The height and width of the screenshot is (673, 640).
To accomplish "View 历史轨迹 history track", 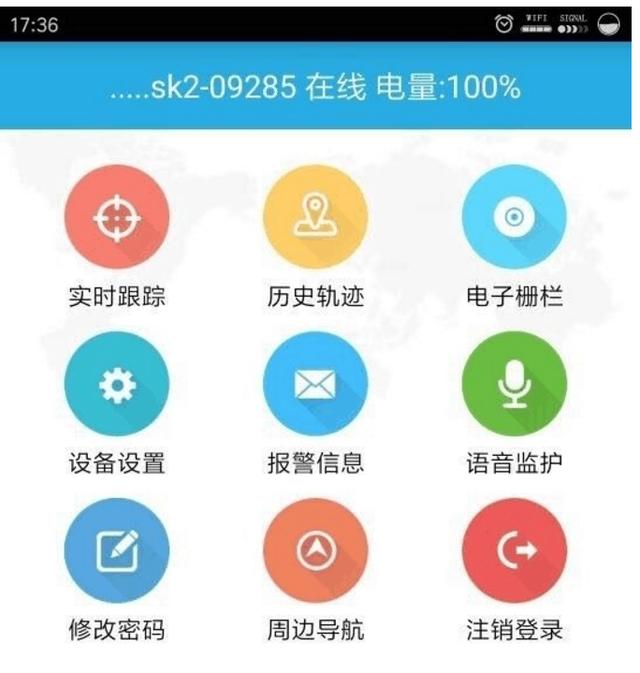I will click(x=316, y=219).
